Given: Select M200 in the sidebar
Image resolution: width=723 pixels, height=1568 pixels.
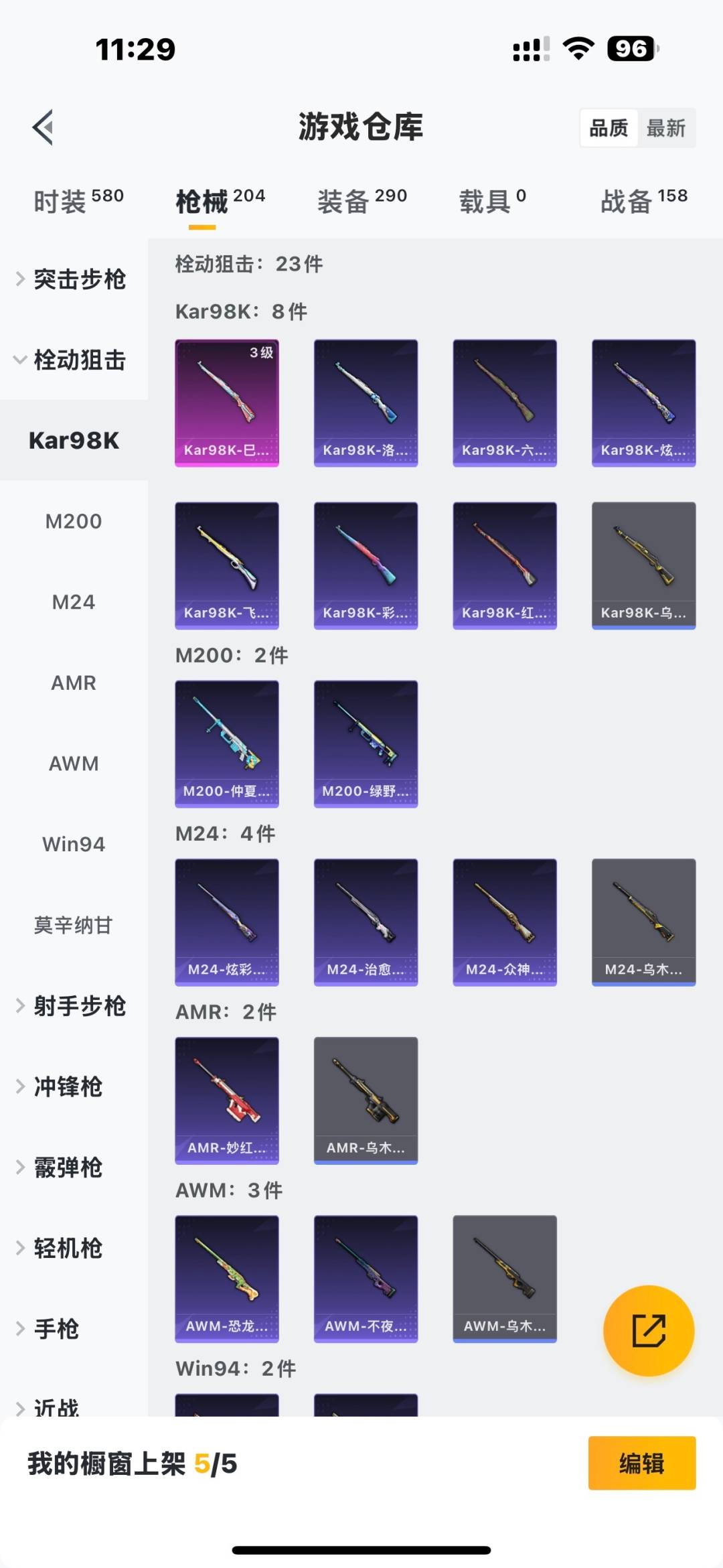Looking at the screenshot, I should click(x=74, y=521).
